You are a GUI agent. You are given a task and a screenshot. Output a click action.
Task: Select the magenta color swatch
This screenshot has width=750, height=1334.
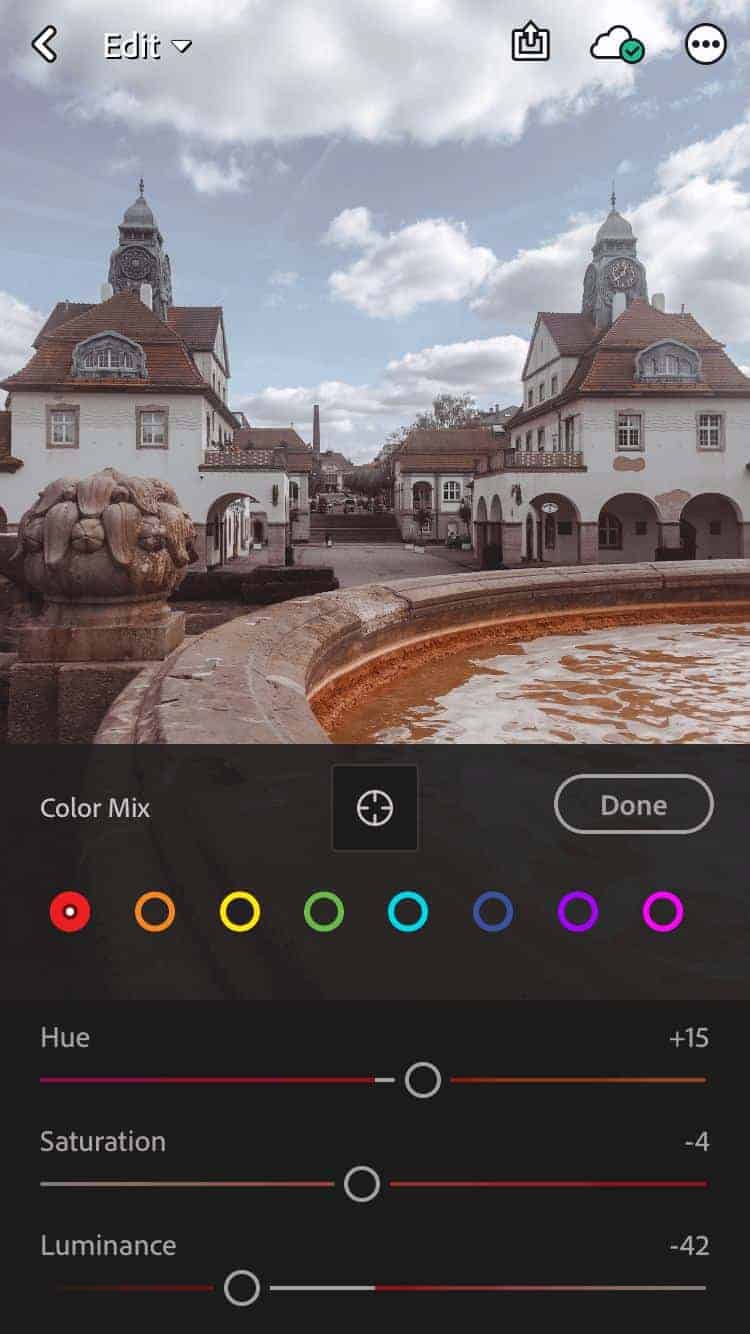tap(663, 912)
